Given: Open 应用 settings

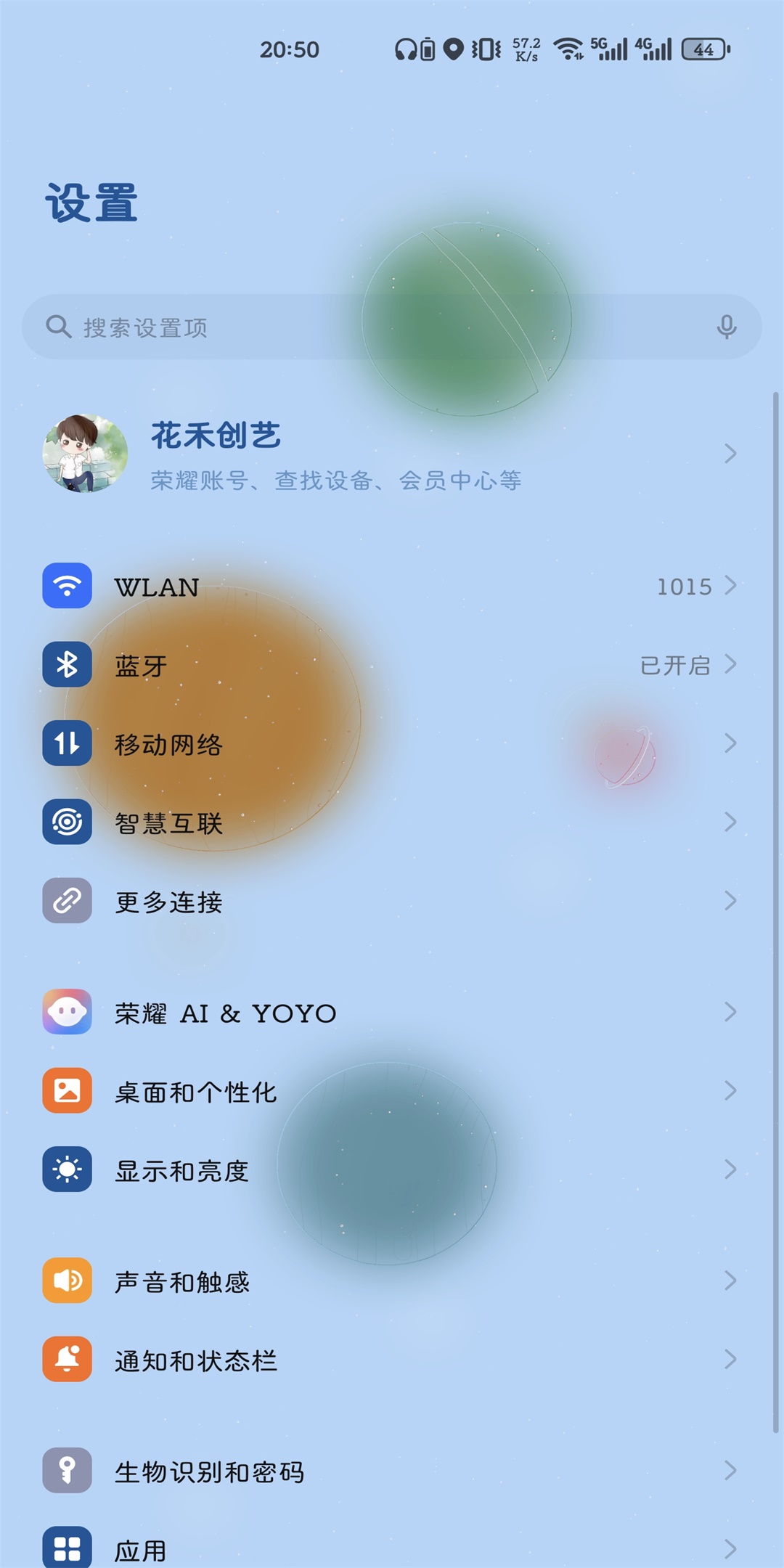Looking at the screenshot, I should pyautogui.click(x=392, y=1548).
